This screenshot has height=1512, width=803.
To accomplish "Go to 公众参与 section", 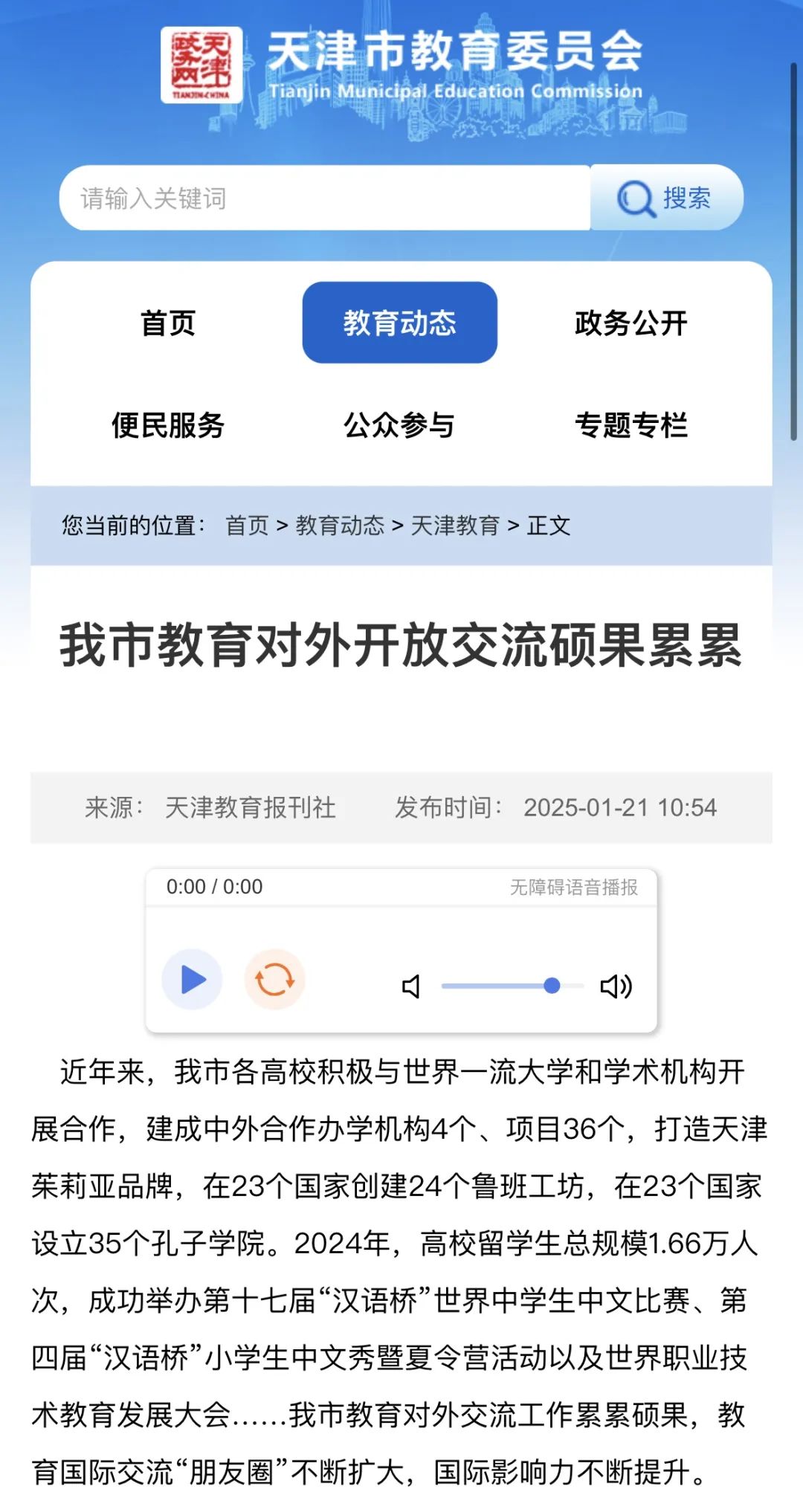I will coord(399,425).
